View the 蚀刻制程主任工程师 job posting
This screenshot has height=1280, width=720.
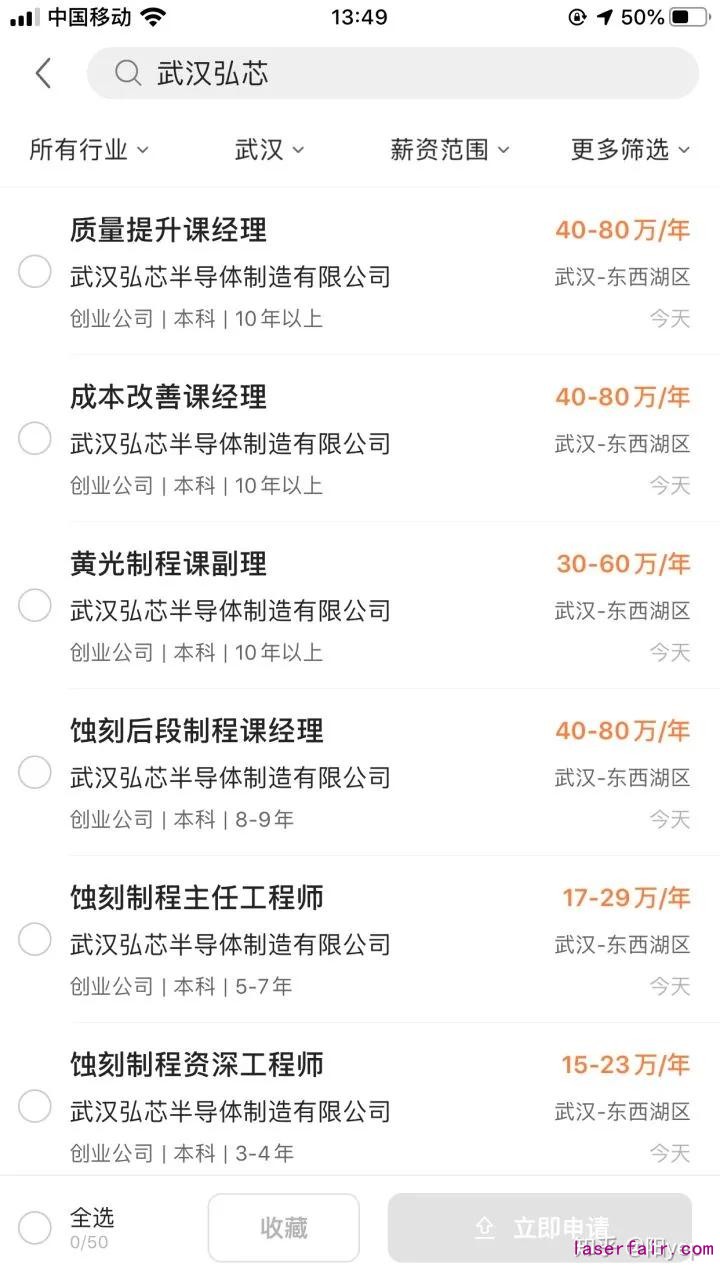click(x=197, y=898)
